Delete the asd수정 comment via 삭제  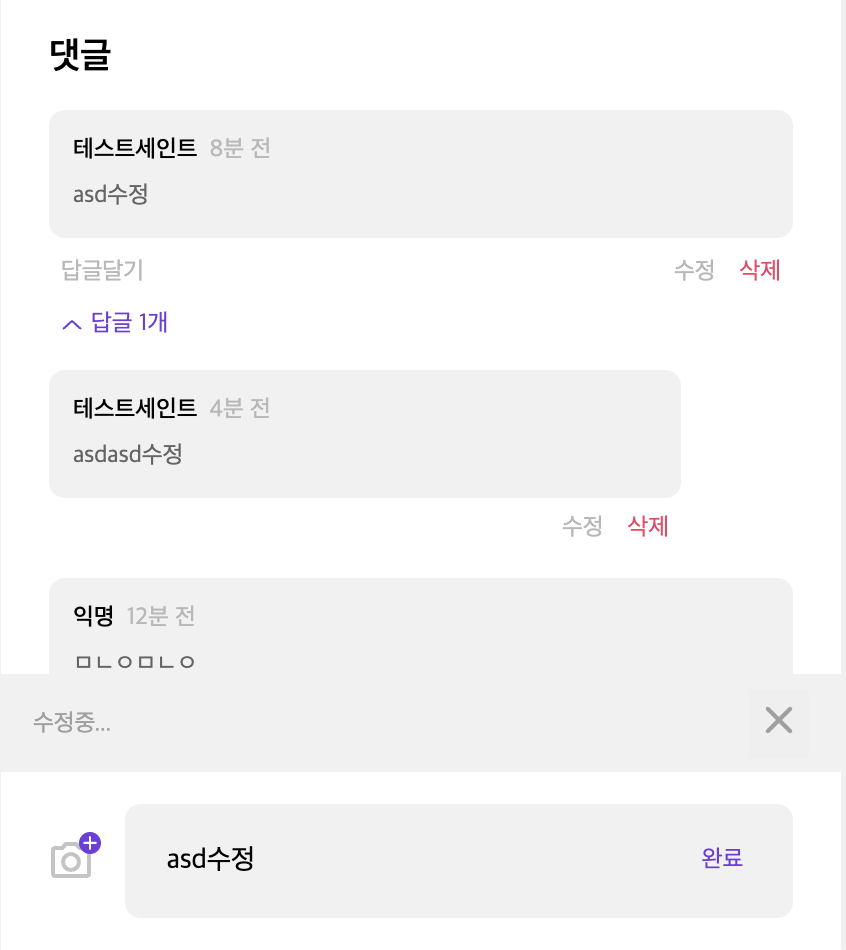(x=760, y=270)
